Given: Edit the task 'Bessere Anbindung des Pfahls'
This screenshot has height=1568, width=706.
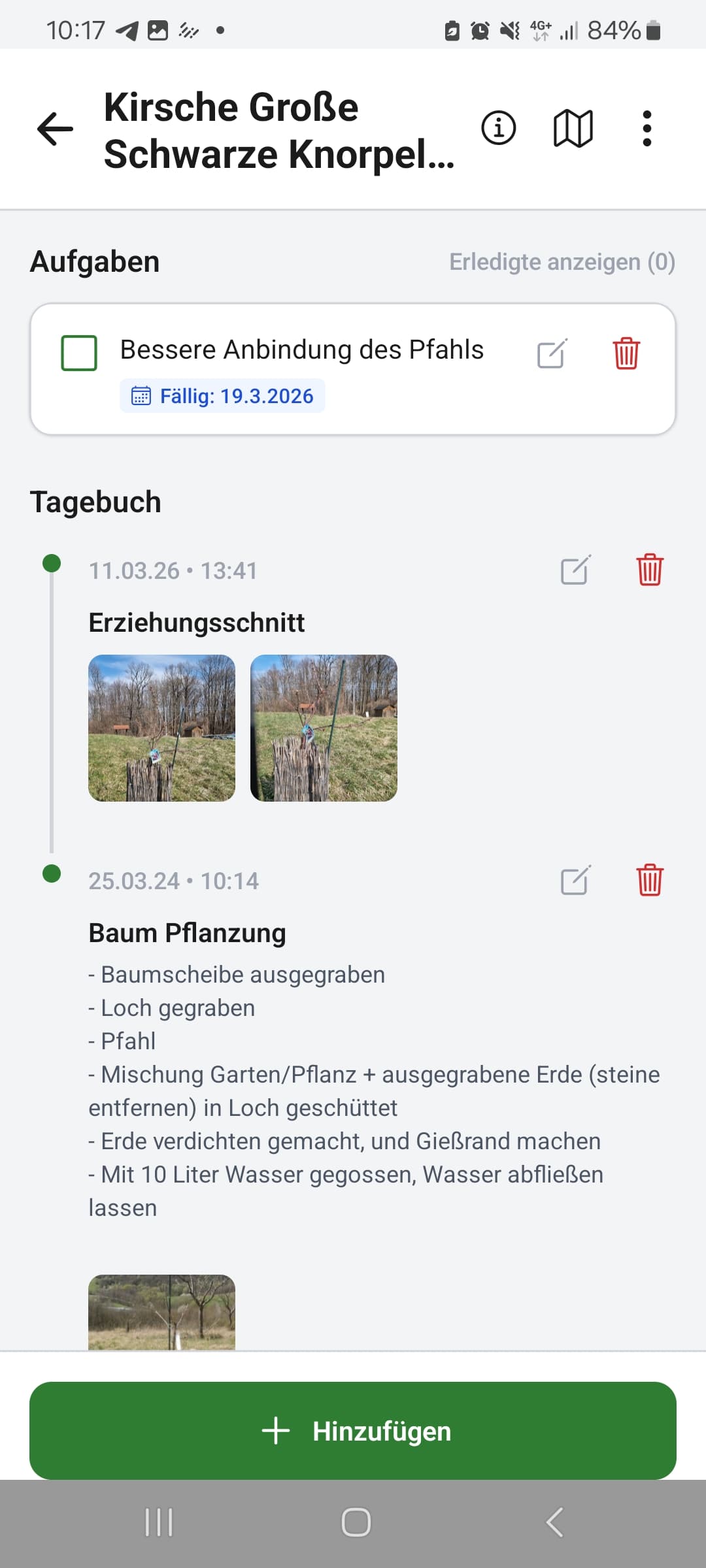Looking at the screenshot, I should [552, 351].
